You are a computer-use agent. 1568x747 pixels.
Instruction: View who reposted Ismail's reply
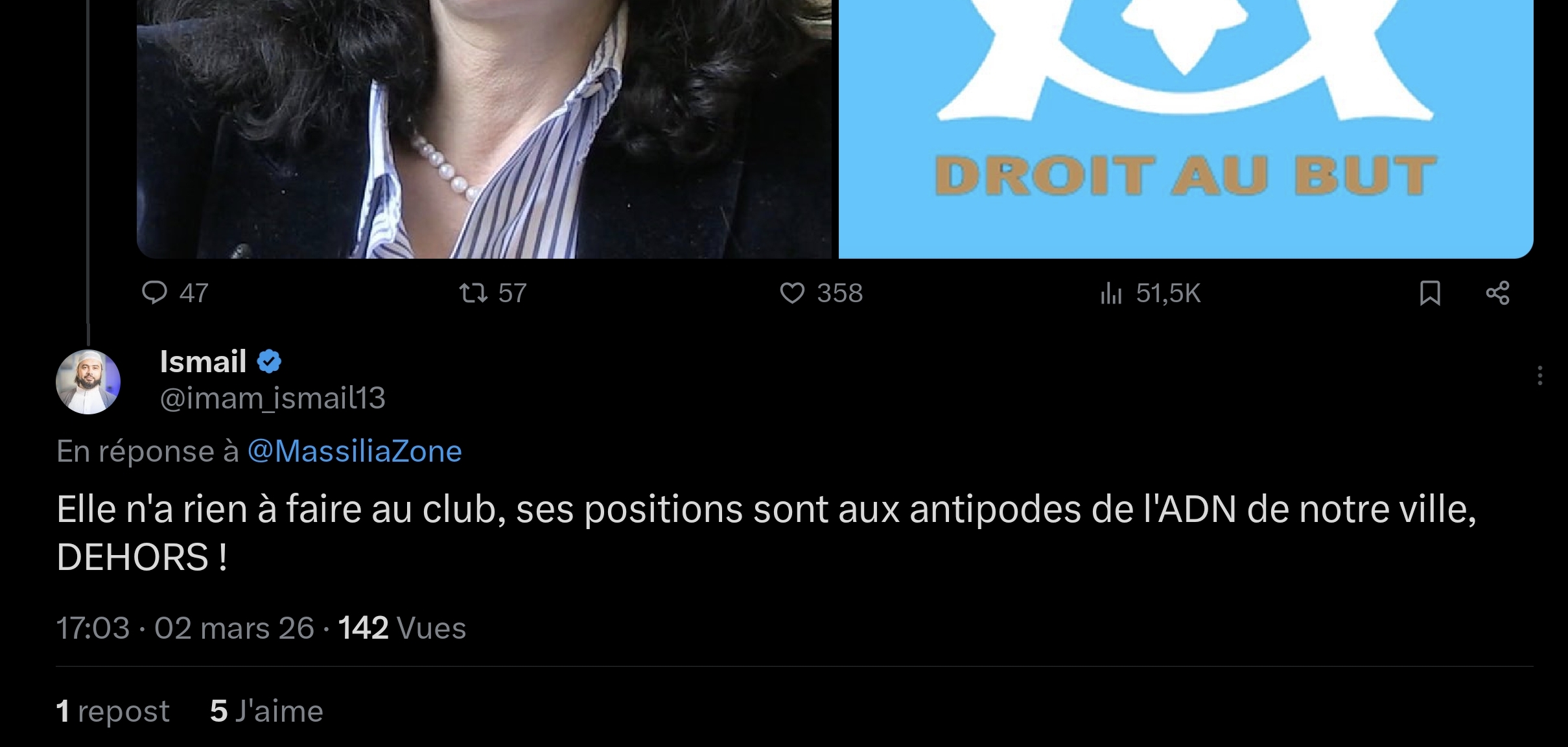pos(113,711)
